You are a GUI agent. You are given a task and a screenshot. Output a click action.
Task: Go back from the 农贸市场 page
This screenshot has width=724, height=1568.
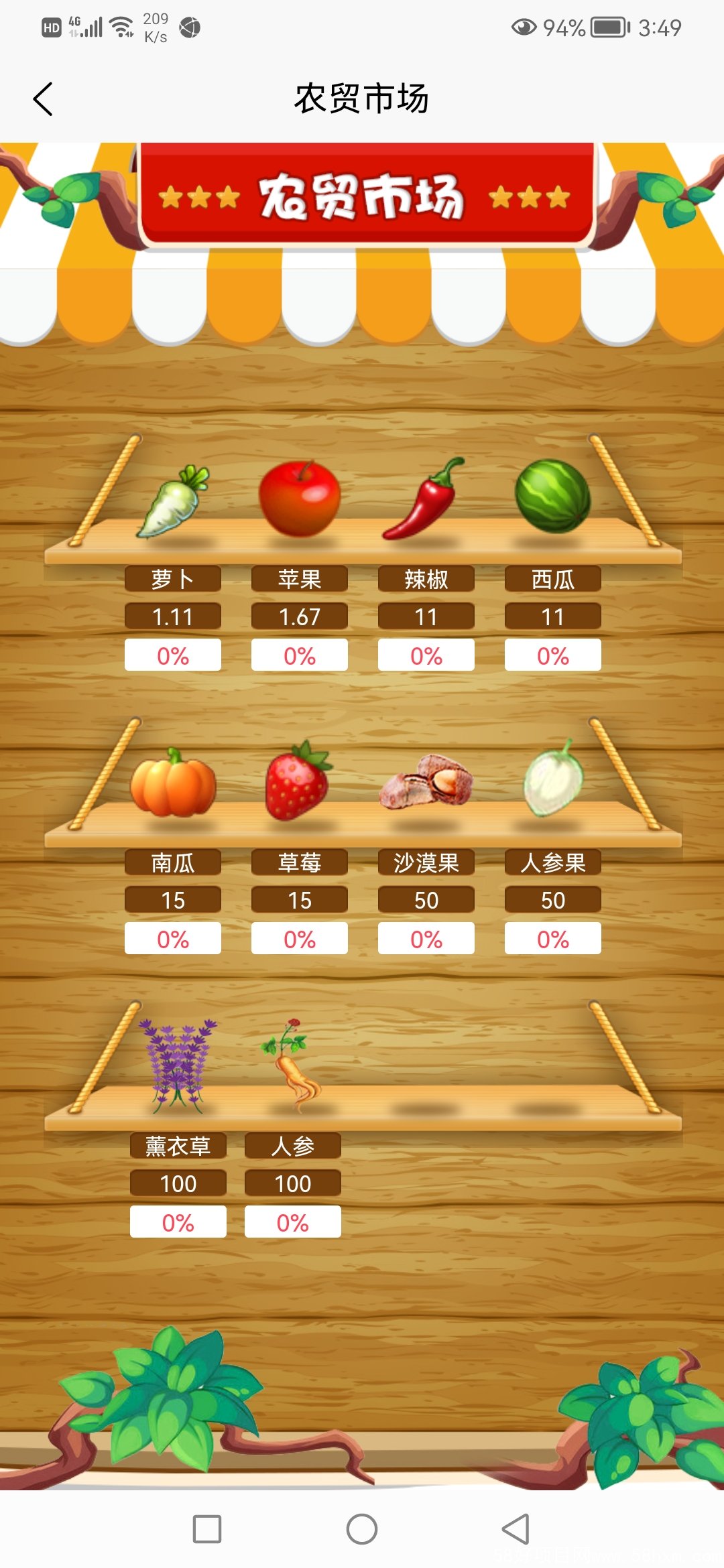point(43,99)
